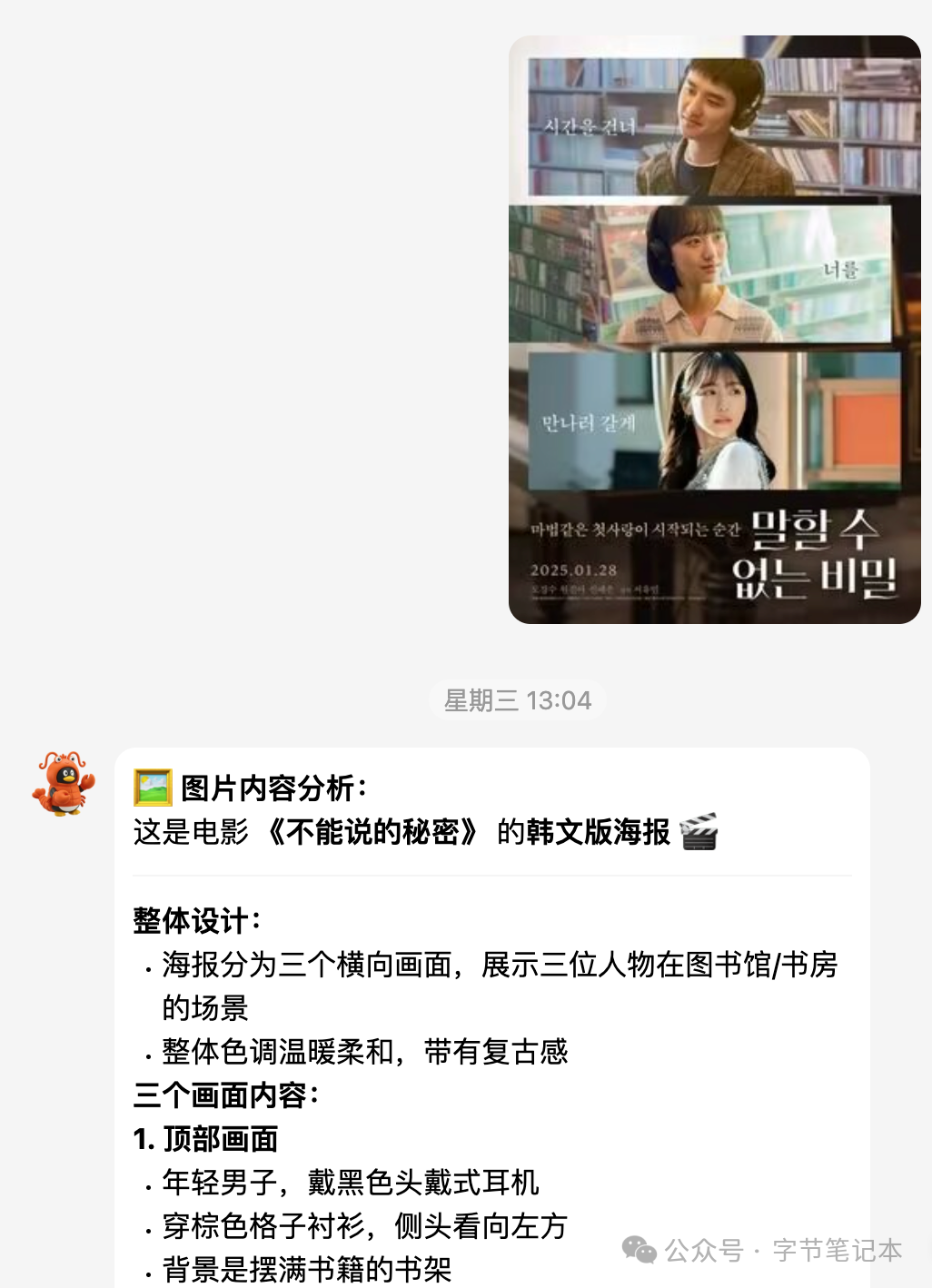Tap the lobster penguin bot avatar
This screenshot has width=932, height=1288.
pyautogui.click(x=64, y=783)
